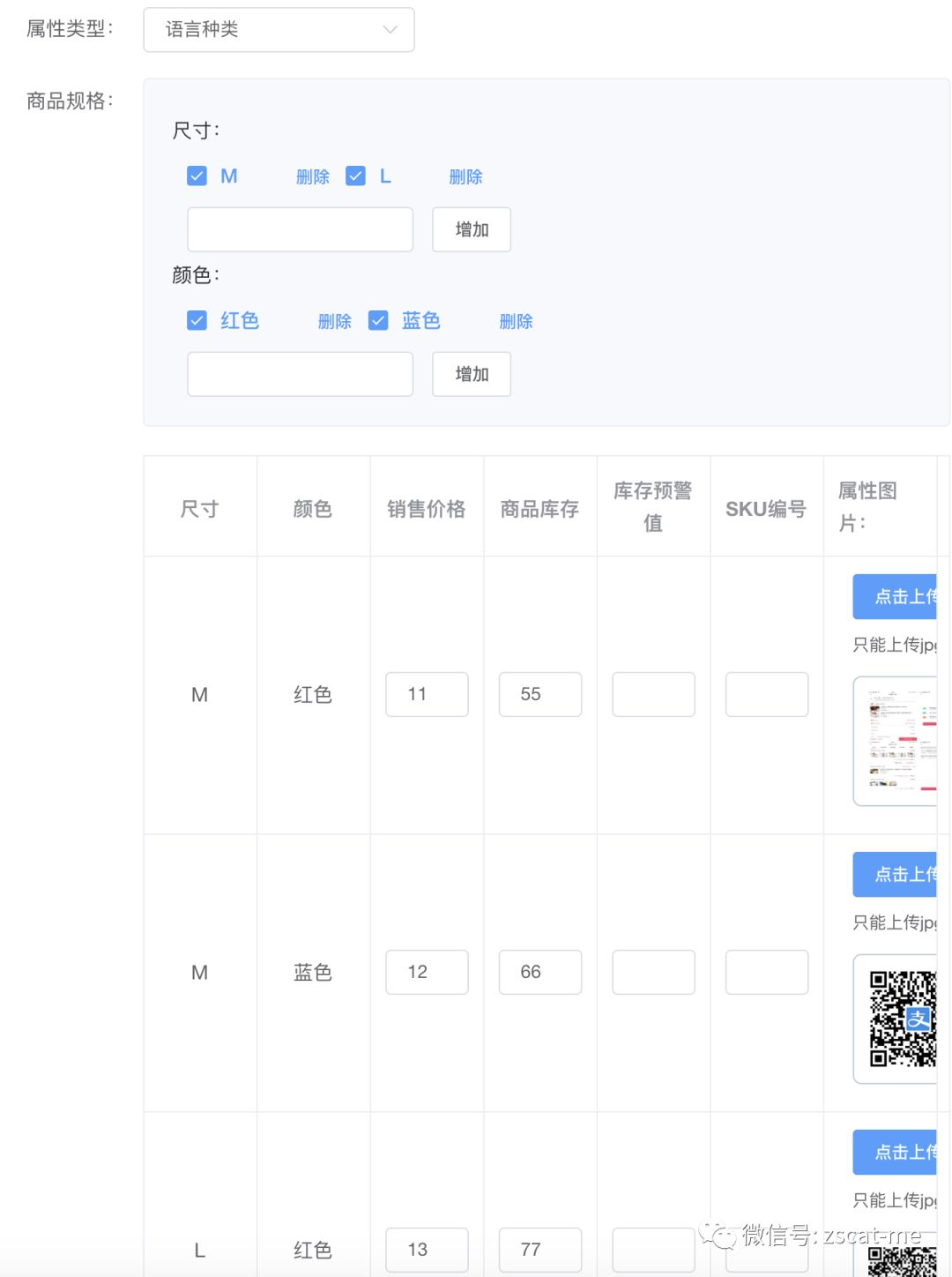Uncheck the 蓝色 color checkbox
Image resolution: width=952 pixels, height=1277 pixels.
tap(378, 321)
